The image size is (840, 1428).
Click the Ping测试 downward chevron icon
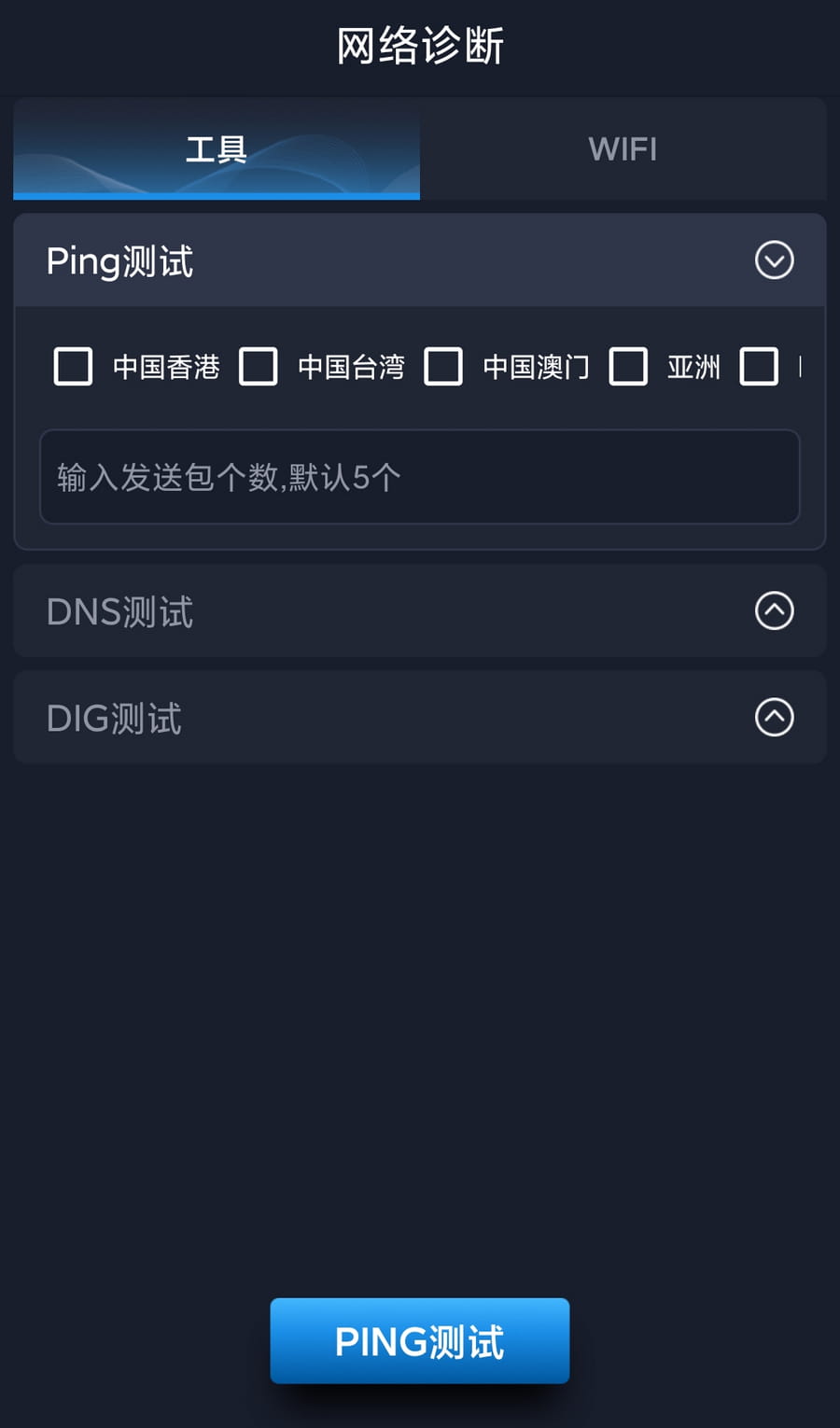pos(774,261)
